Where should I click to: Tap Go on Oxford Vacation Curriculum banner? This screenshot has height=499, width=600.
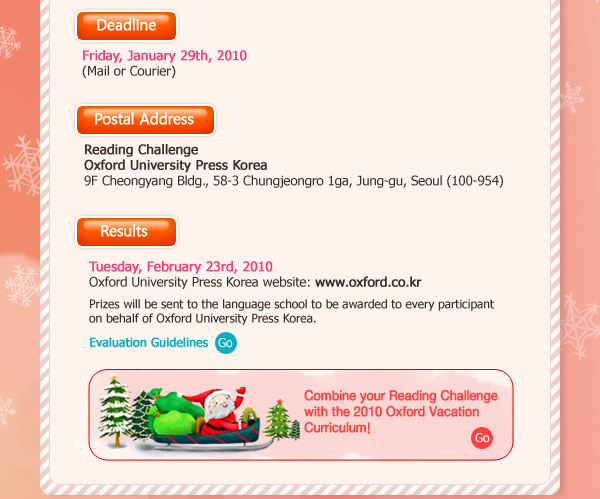click(482, 438)
